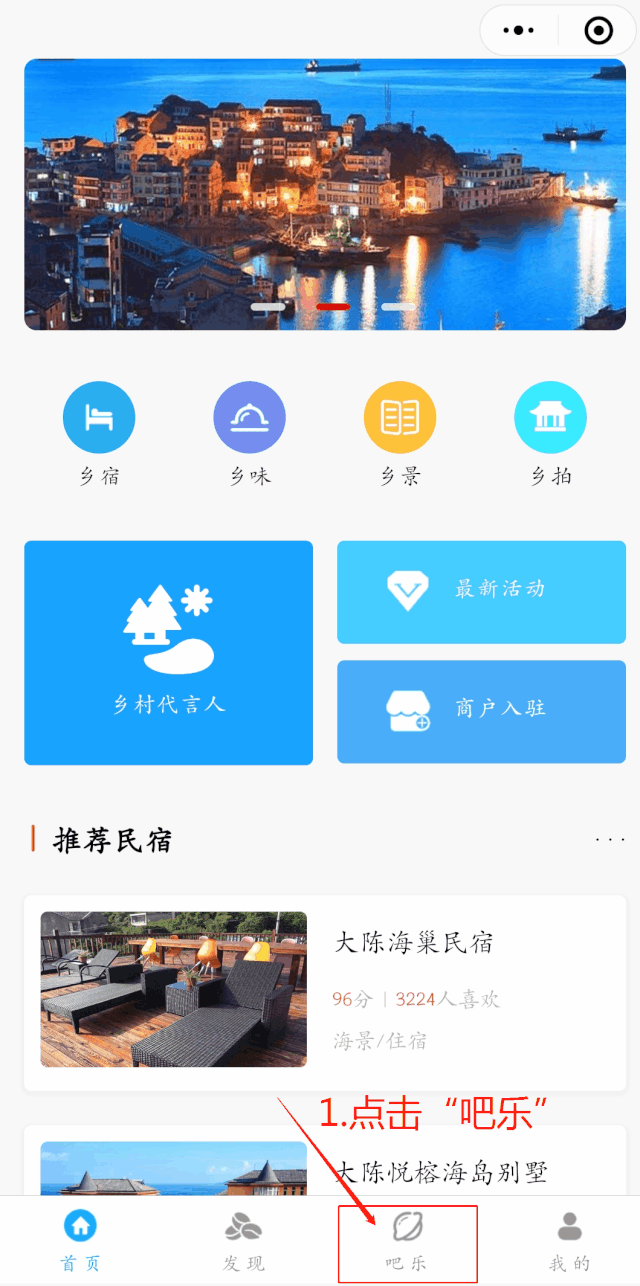Go to the 吧乐 tab

407,1240
